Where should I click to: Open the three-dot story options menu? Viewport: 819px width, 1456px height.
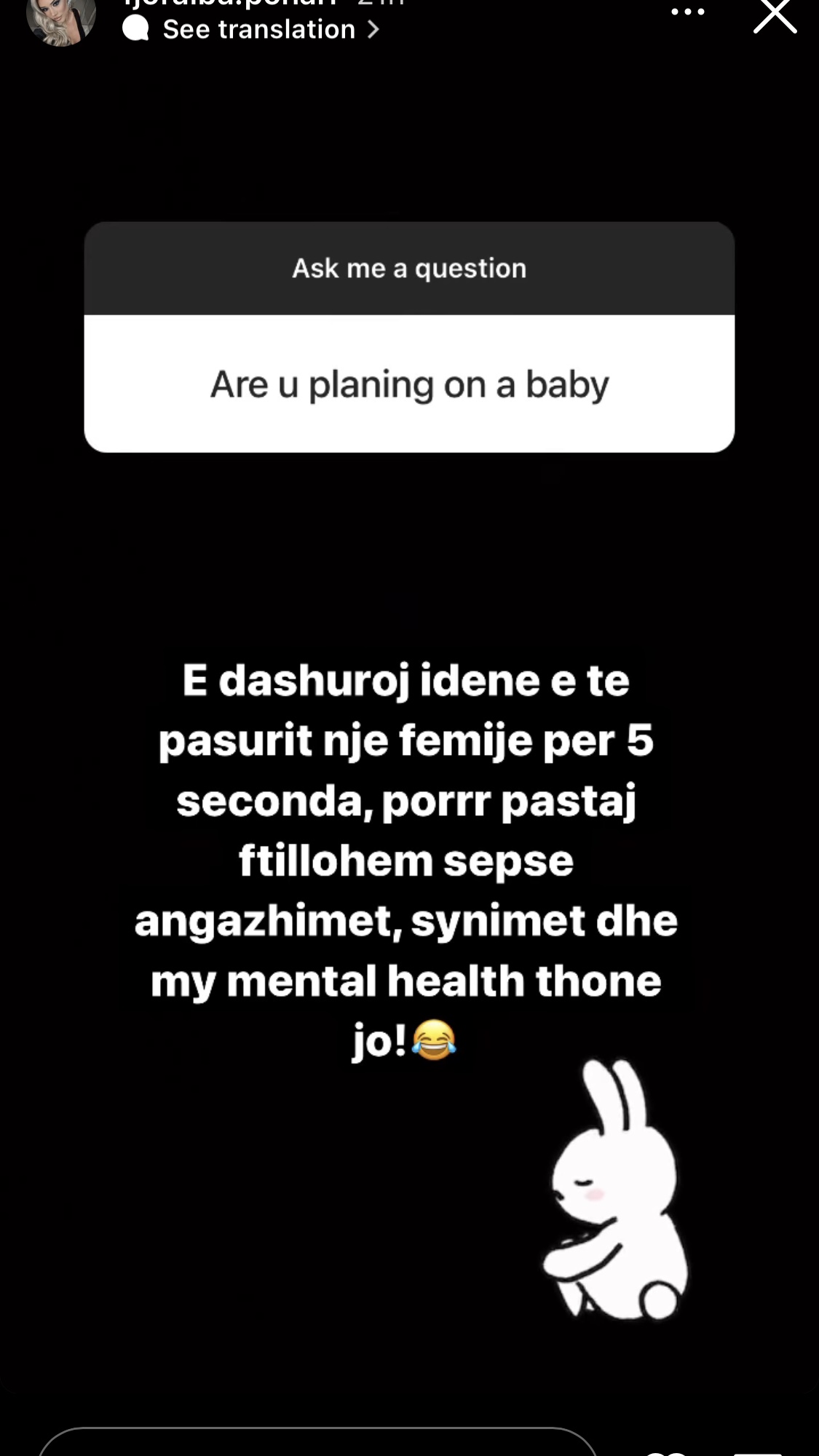(687, 12)
